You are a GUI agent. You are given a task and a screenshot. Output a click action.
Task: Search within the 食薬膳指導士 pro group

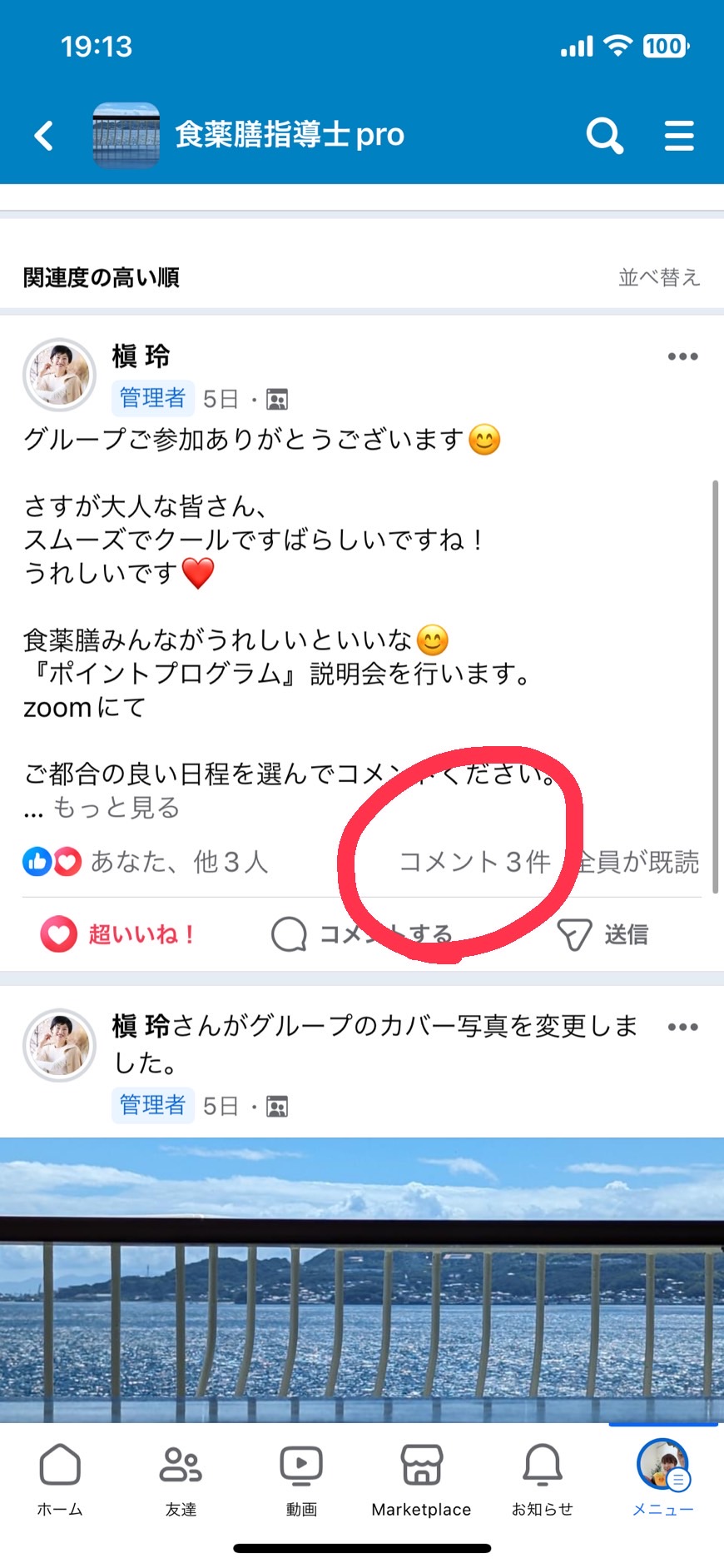click(604, 135)
